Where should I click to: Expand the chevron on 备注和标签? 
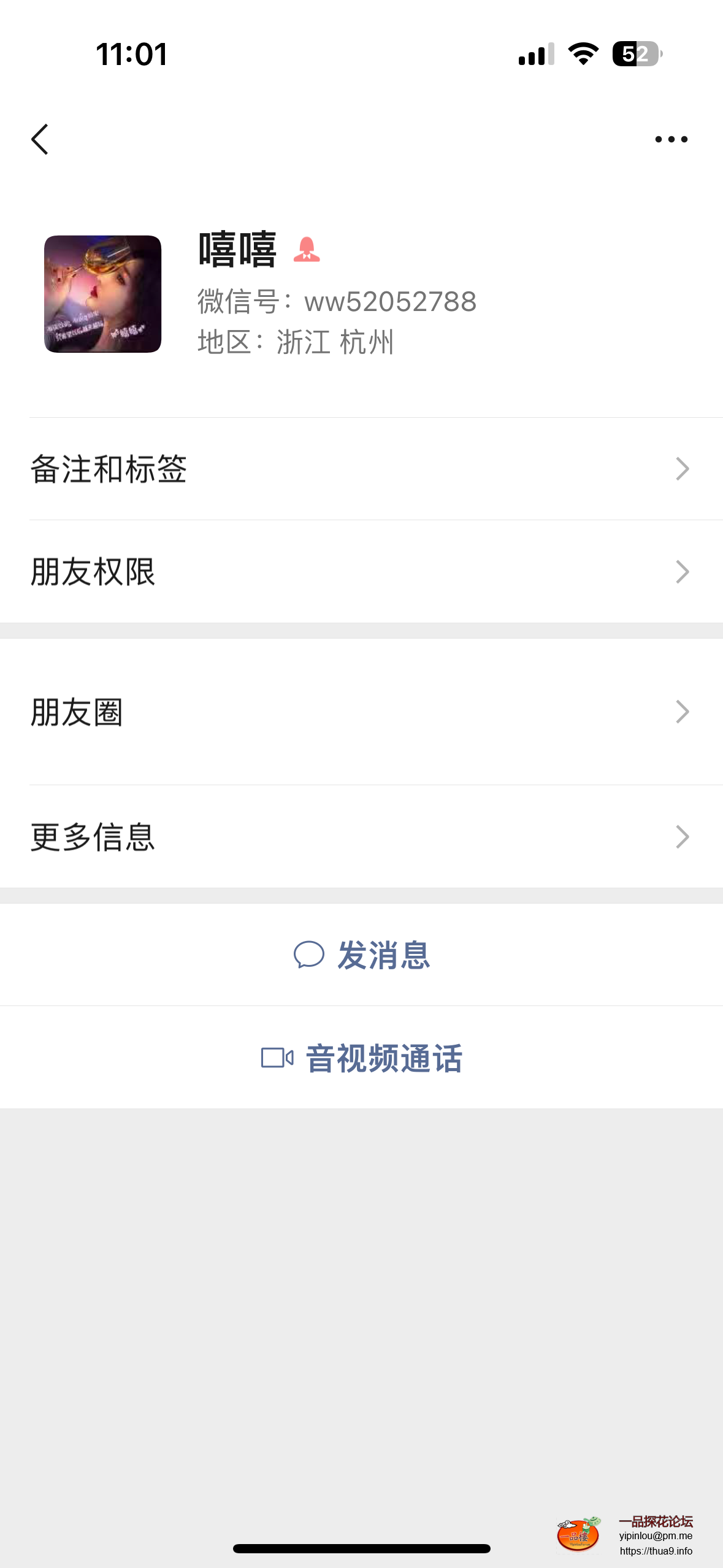(683, 468)
